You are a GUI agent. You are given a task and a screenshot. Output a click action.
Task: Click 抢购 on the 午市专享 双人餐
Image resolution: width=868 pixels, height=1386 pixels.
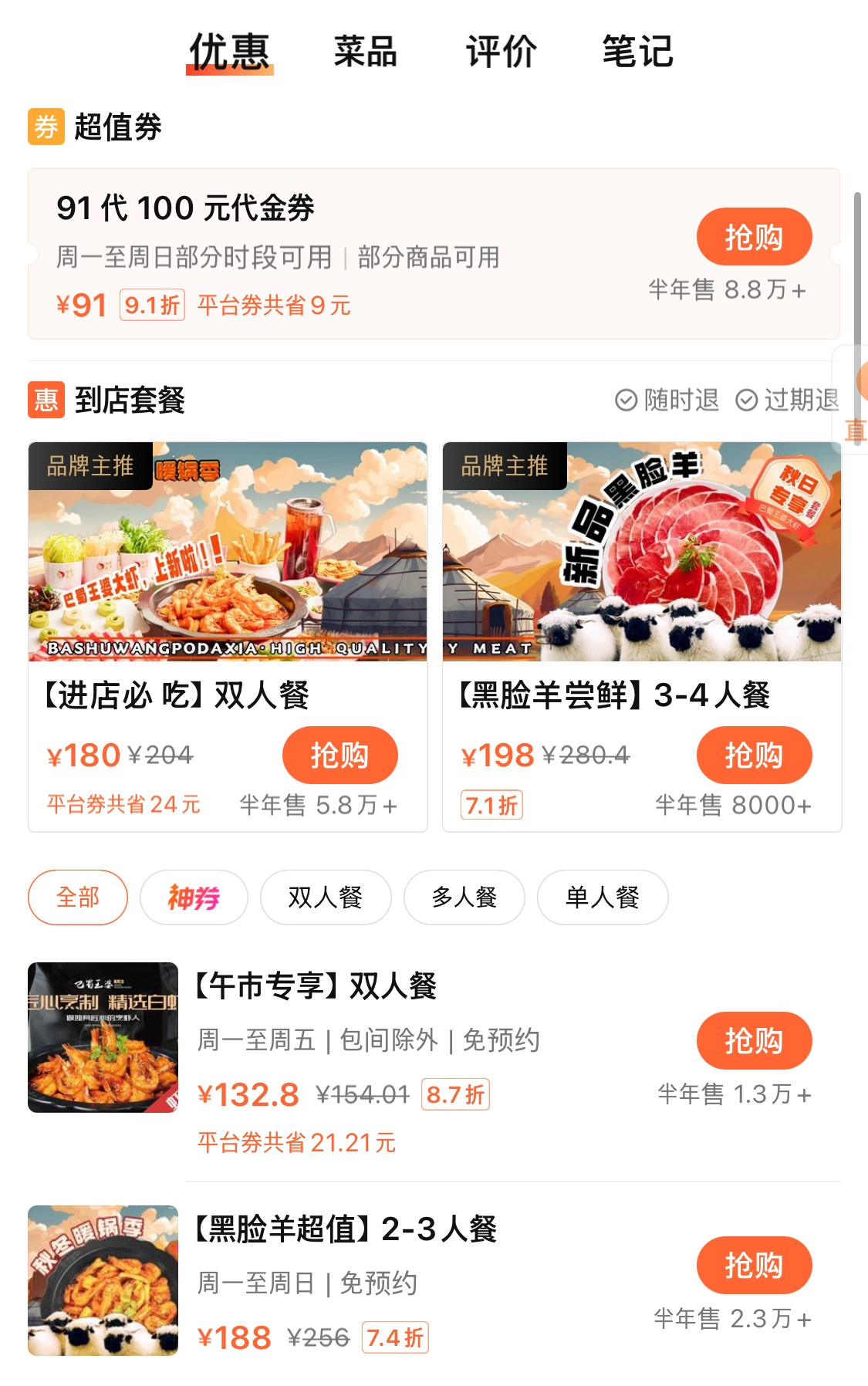(756, 1040)
